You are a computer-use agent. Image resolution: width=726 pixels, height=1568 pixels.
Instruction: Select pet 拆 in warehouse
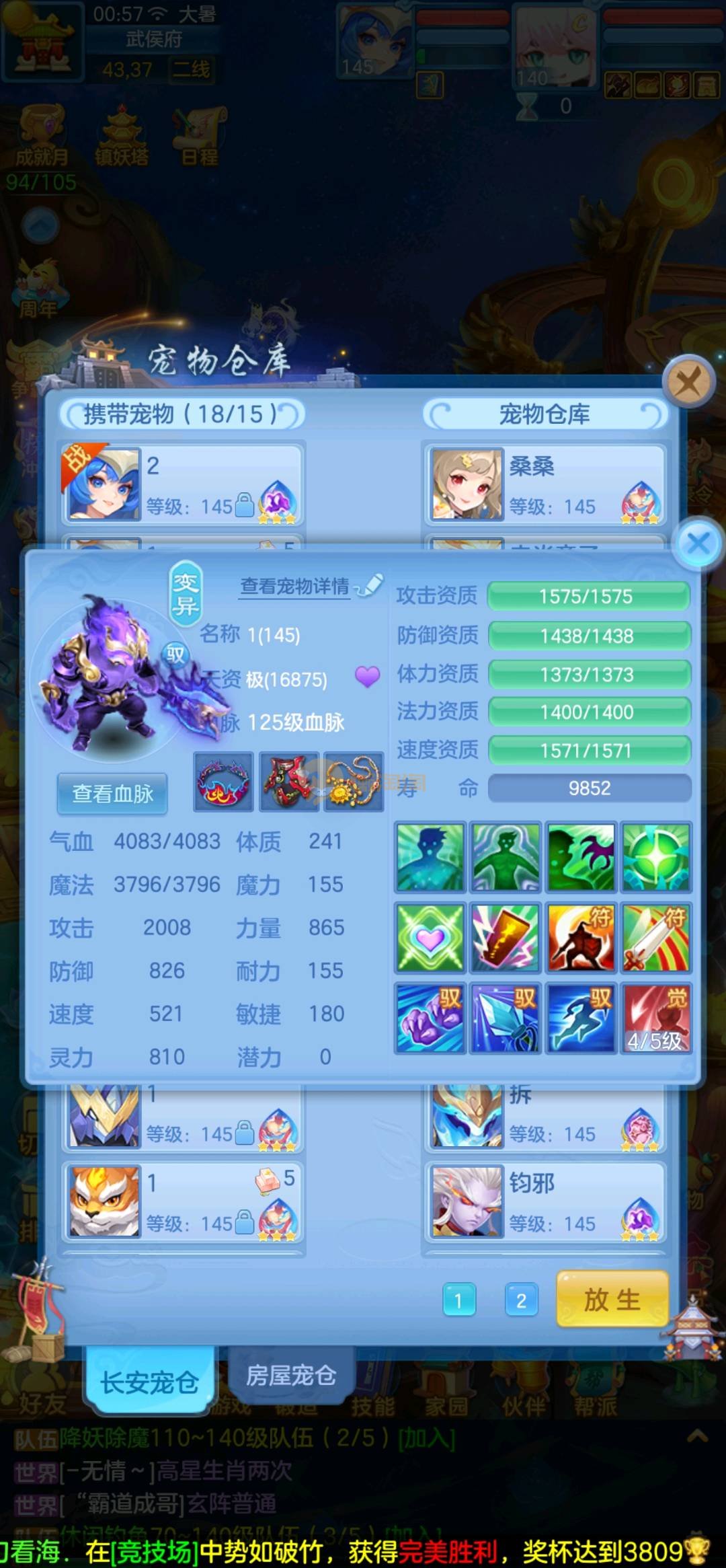(544, 1117)
